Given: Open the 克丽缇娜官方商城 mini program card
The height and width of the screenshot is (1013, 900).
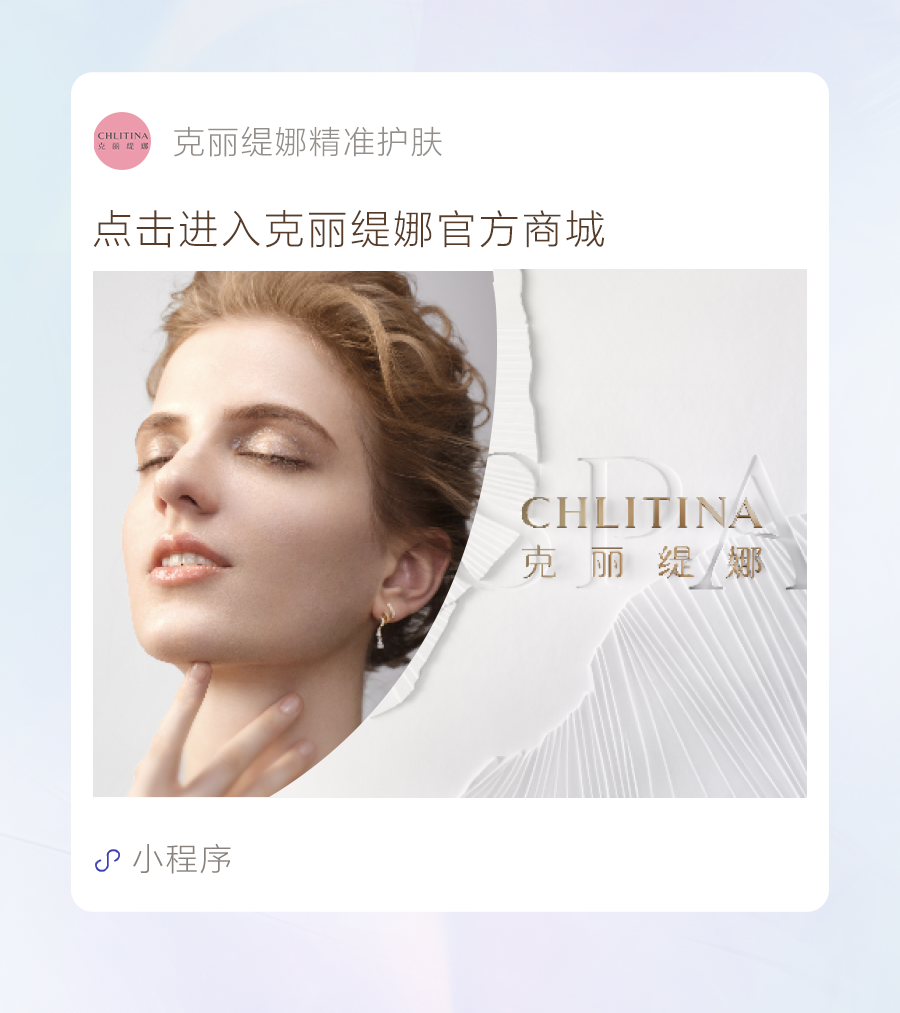Looking at the screenshot, I should click(450, 492).
